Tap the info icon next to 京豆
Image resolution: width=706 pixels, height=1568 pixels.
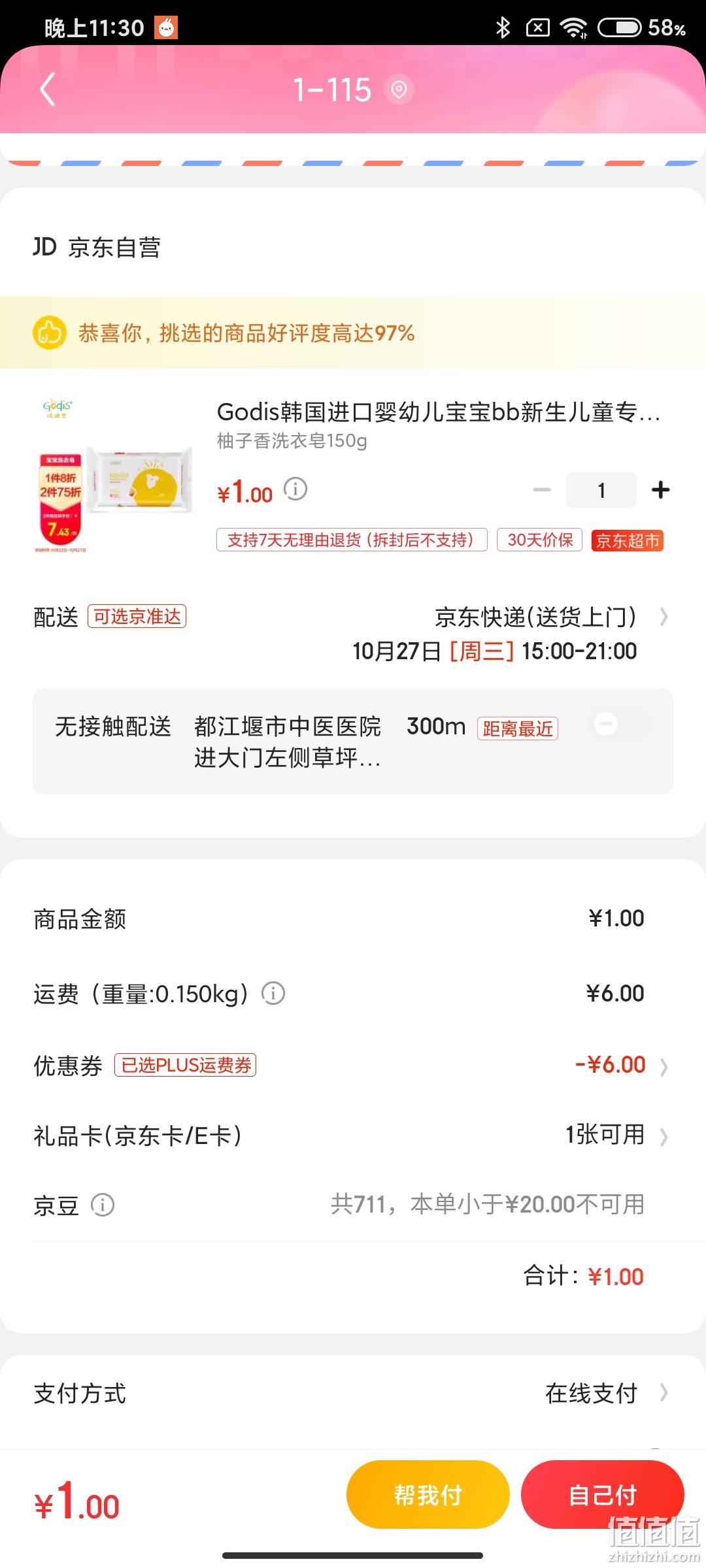[x=102, y=1205]
